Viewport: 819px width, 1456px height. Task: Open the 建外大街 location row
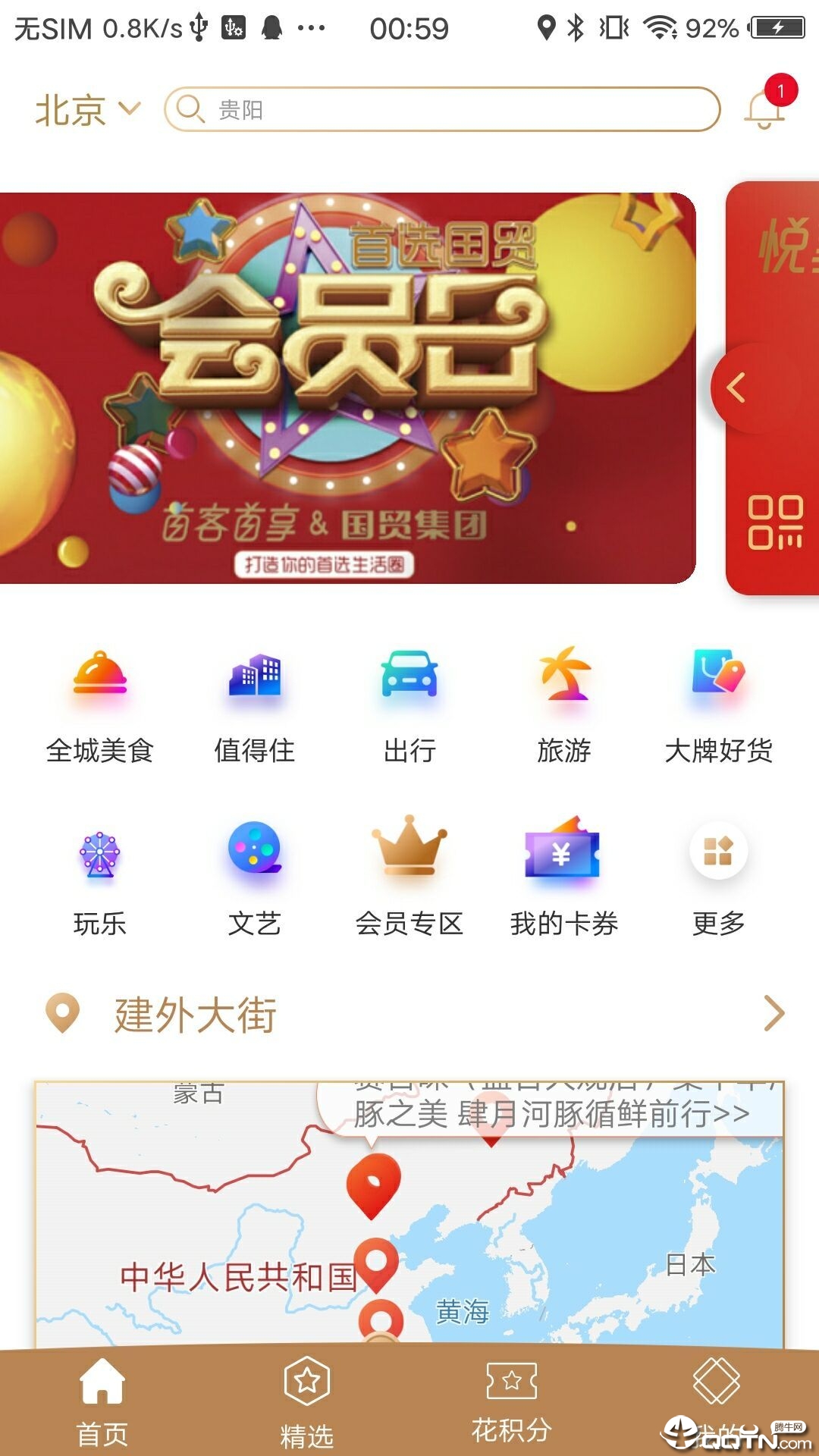409,1014
